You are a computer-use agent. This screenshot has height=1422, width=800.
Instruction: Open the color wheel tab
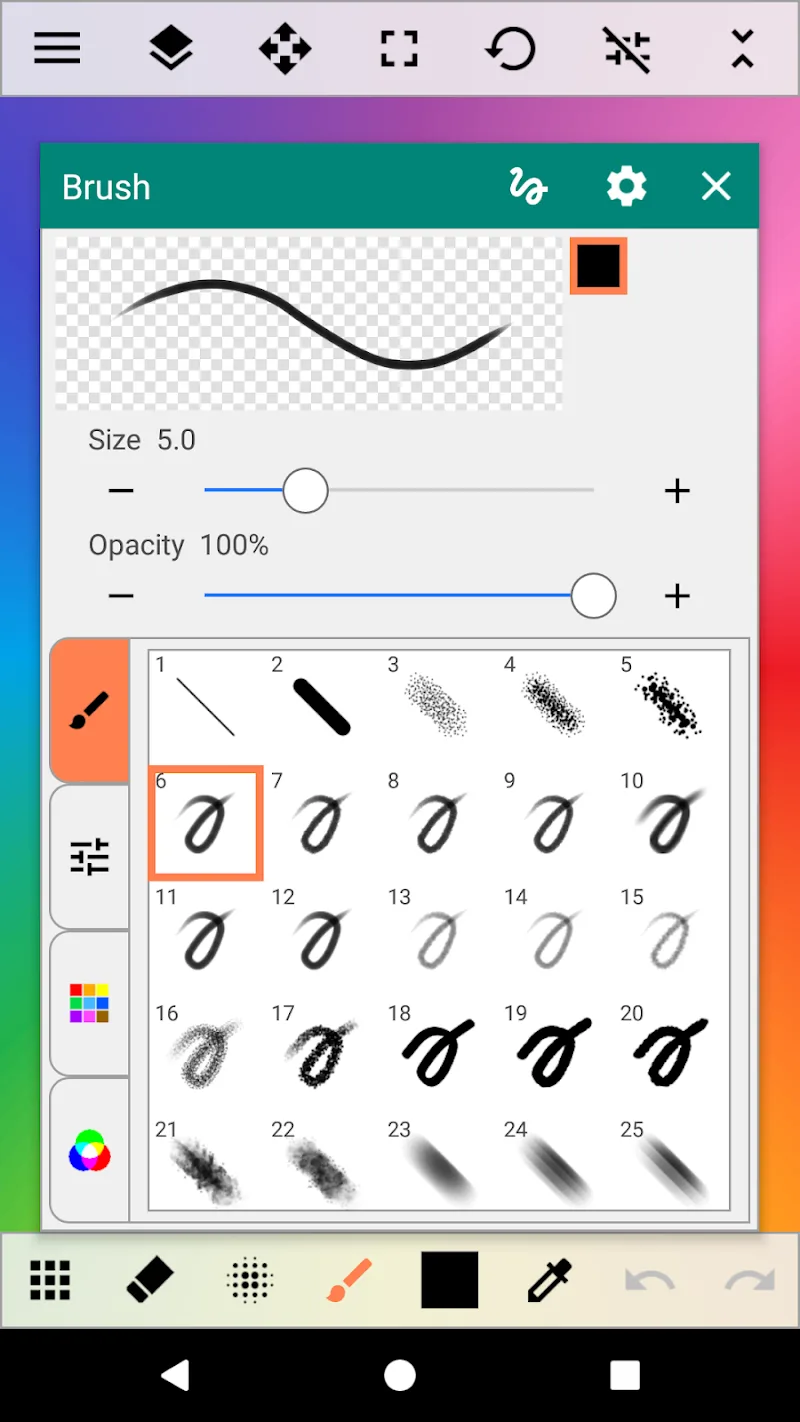pyautogui.click(x=89, y=1150)
